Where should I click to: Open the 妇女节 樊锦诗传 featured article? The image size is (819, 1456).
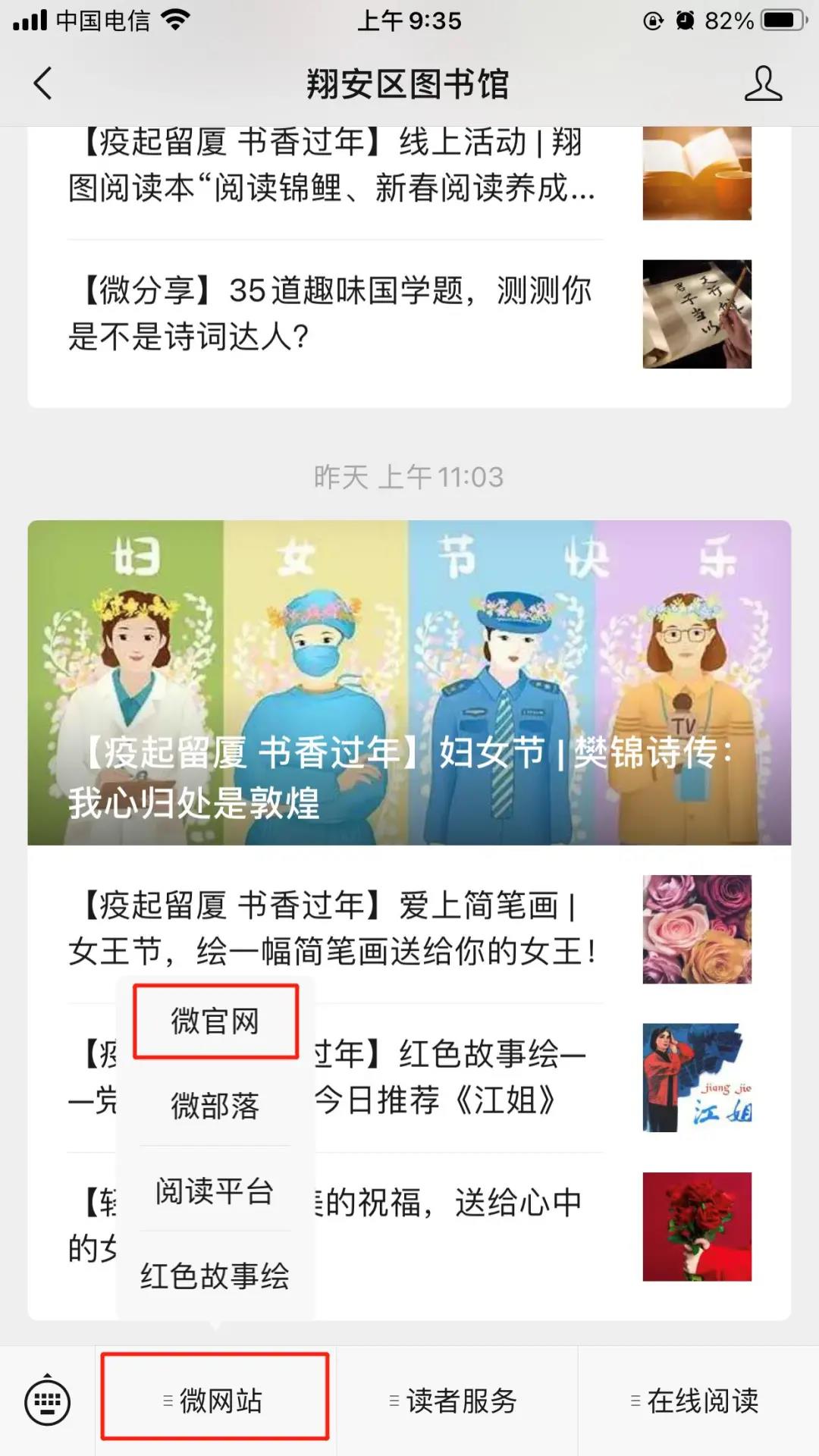pos(409,682)
